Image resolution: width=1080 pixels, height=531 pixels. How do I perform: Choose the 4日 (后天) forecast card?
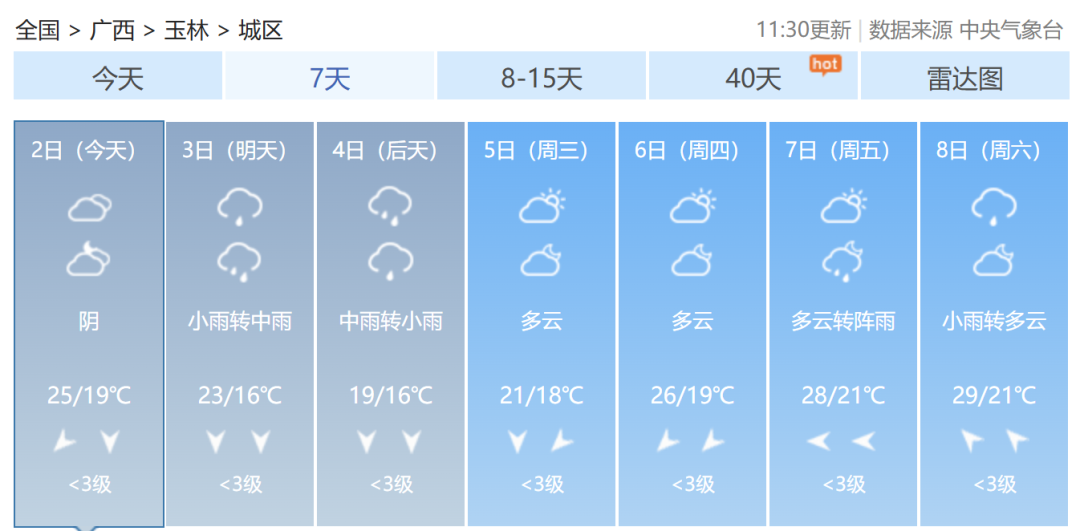tap(391, 322)
